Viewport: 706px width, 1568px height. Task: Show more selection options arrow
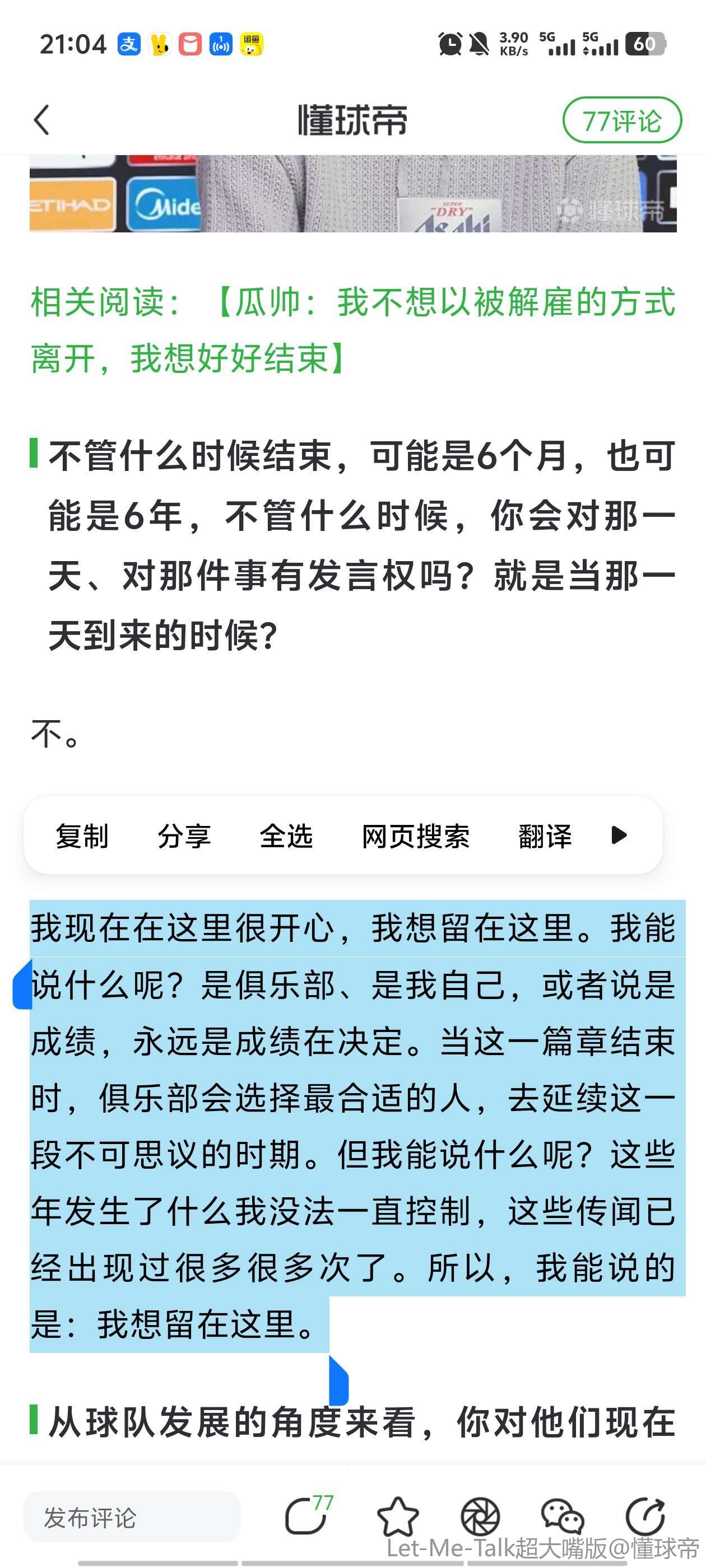click(x=619, y=835)
